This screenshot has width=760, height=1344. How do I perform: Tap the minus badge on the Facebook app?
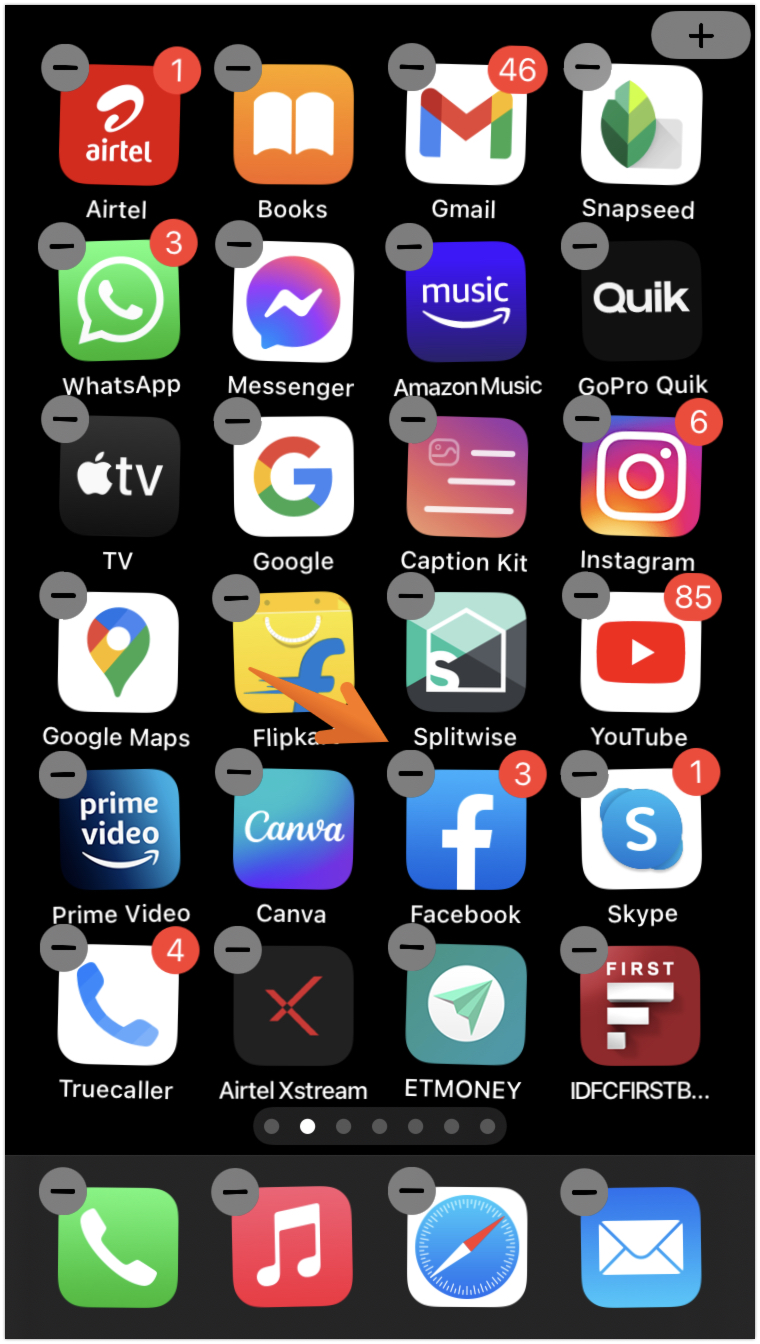410,771
